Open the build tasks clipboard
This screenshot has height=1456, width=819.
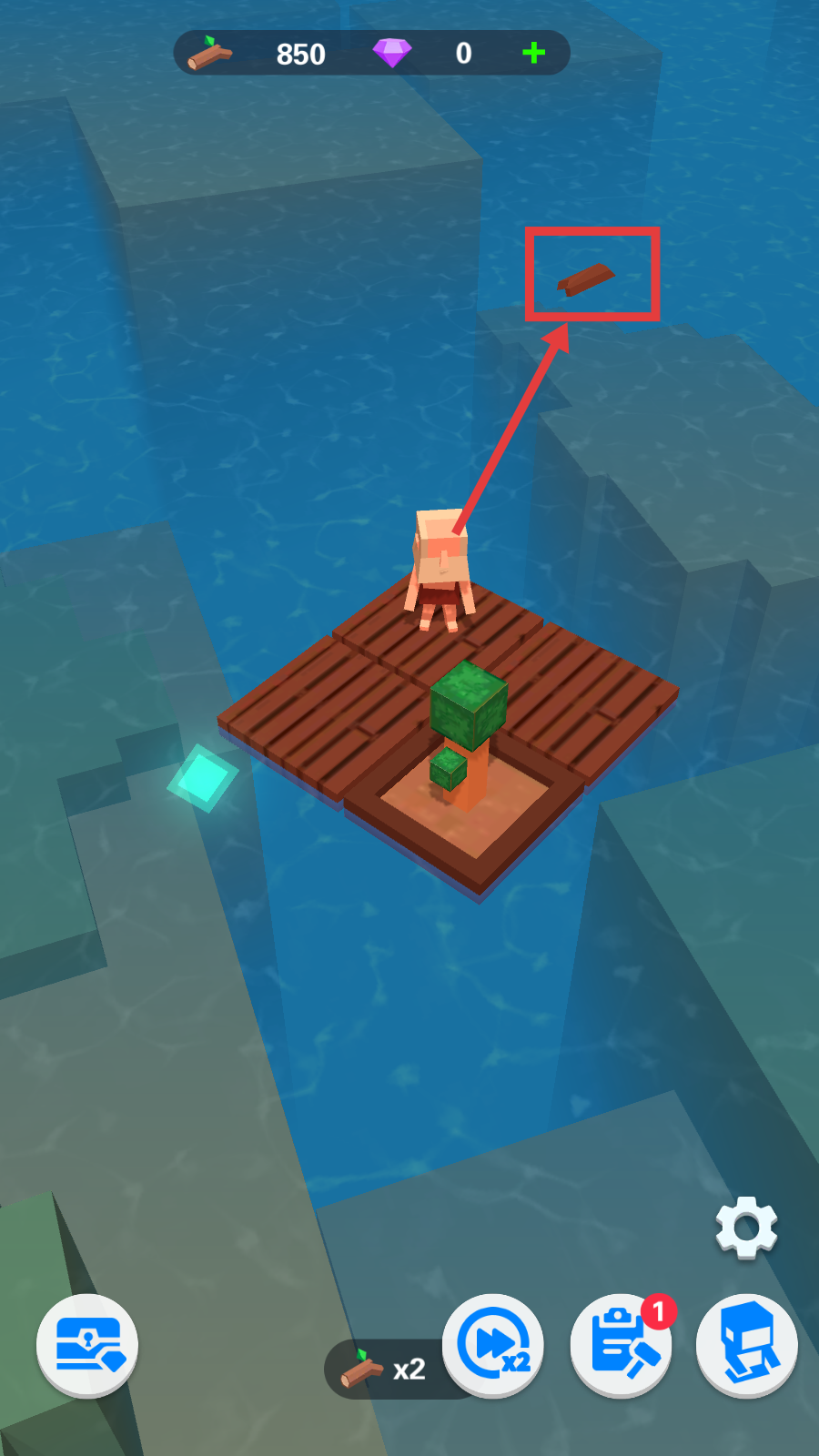click(x=621, y=1345)
